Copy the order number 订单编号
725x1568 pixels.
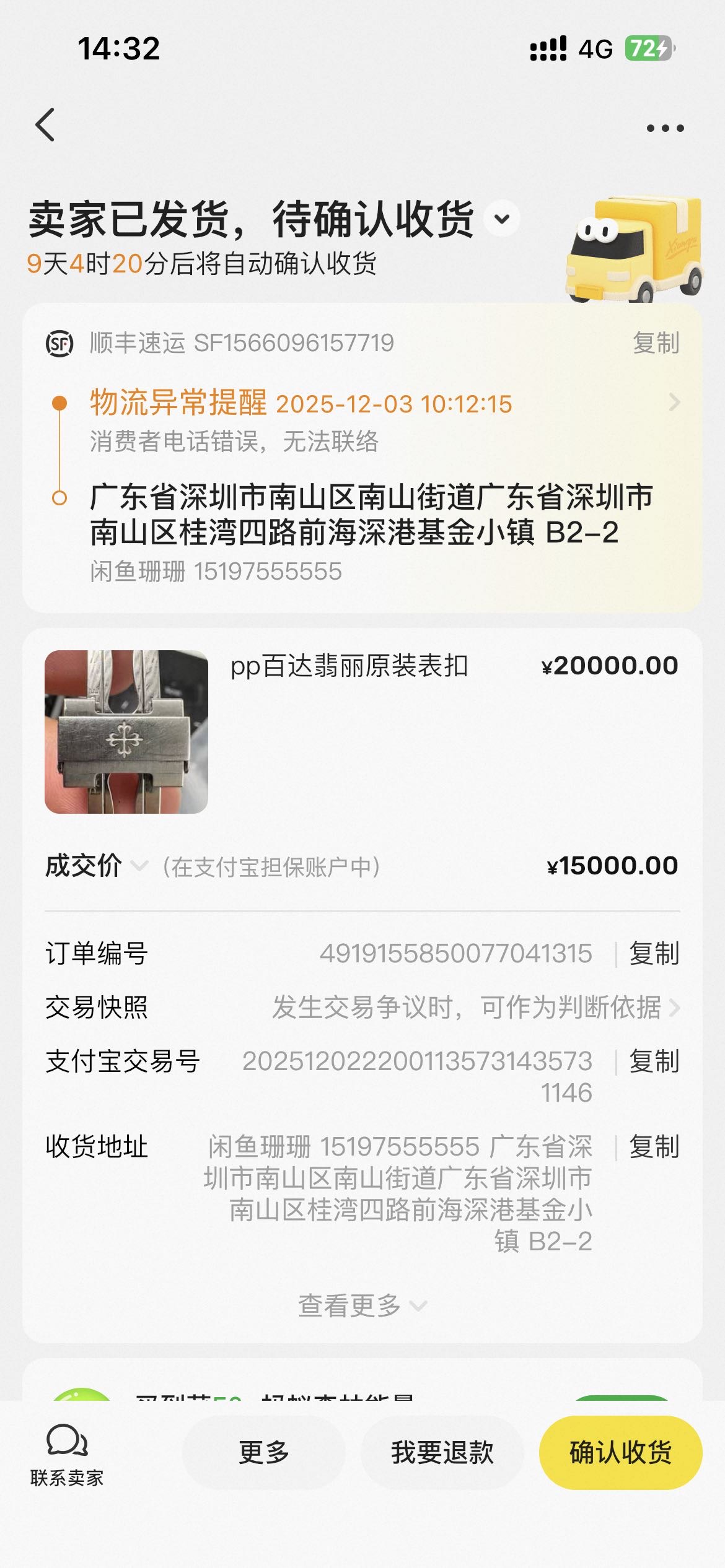654,954
